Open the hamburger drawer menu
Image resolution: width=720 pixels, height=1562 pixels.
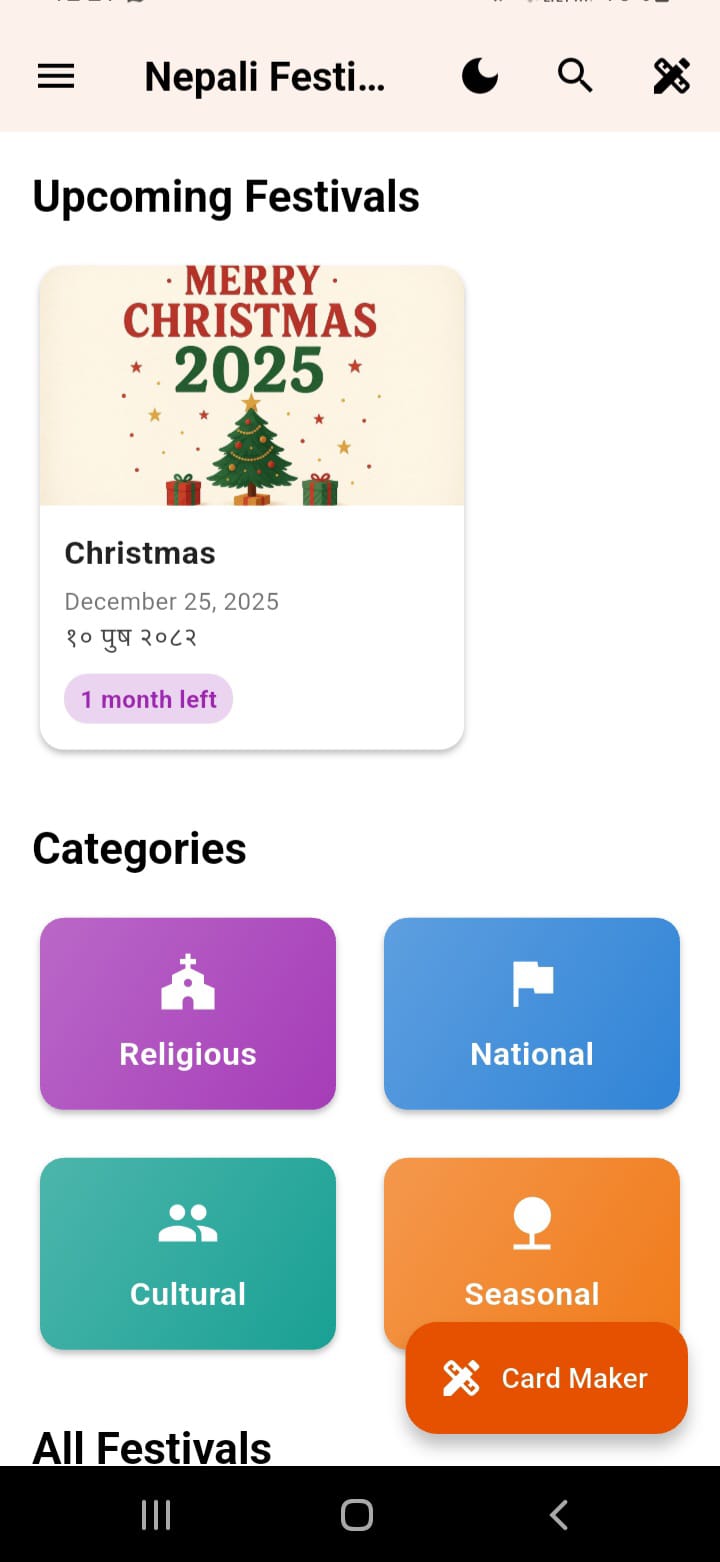pyautogui.click(x=56, y=76)
